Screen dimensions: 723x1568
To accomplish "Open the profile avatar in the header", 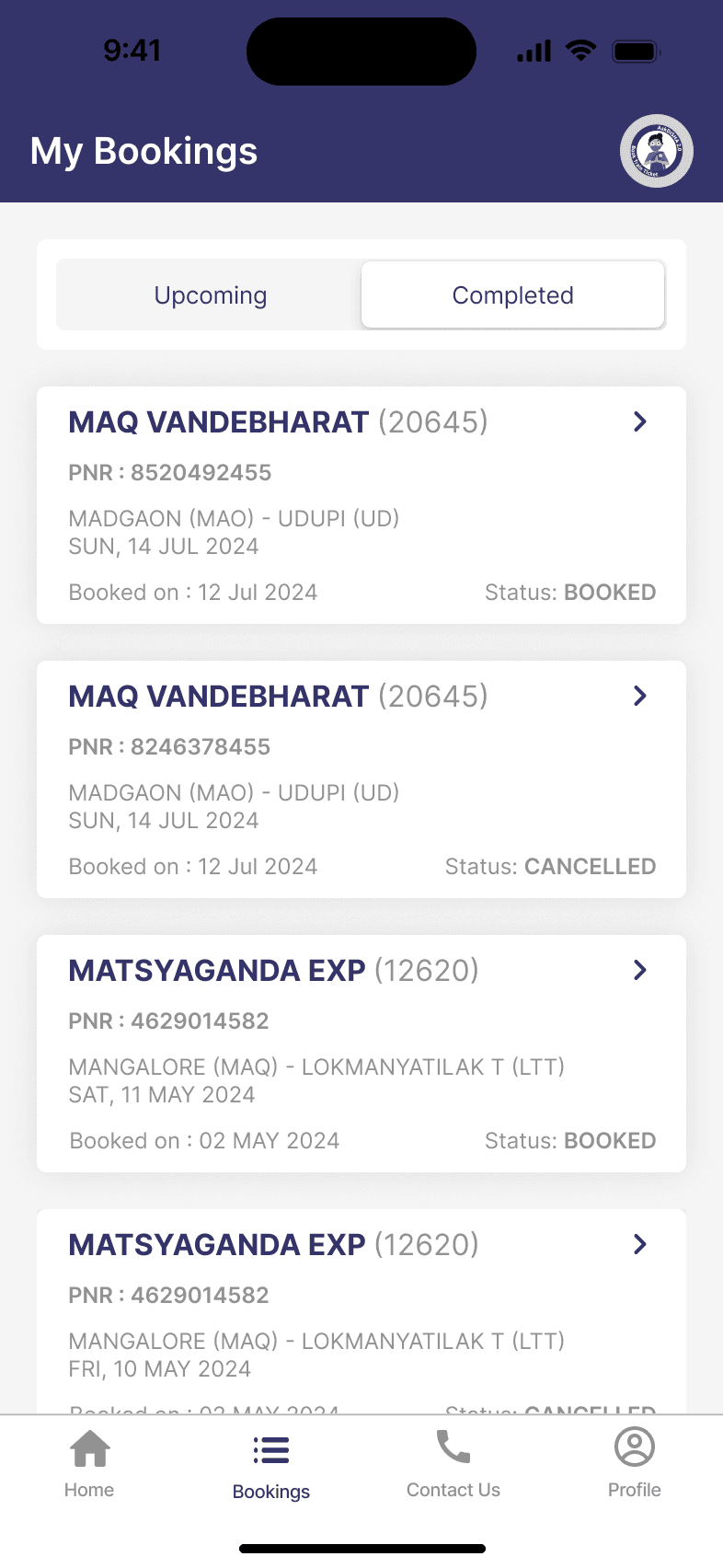I will click(x=656, y=151).
